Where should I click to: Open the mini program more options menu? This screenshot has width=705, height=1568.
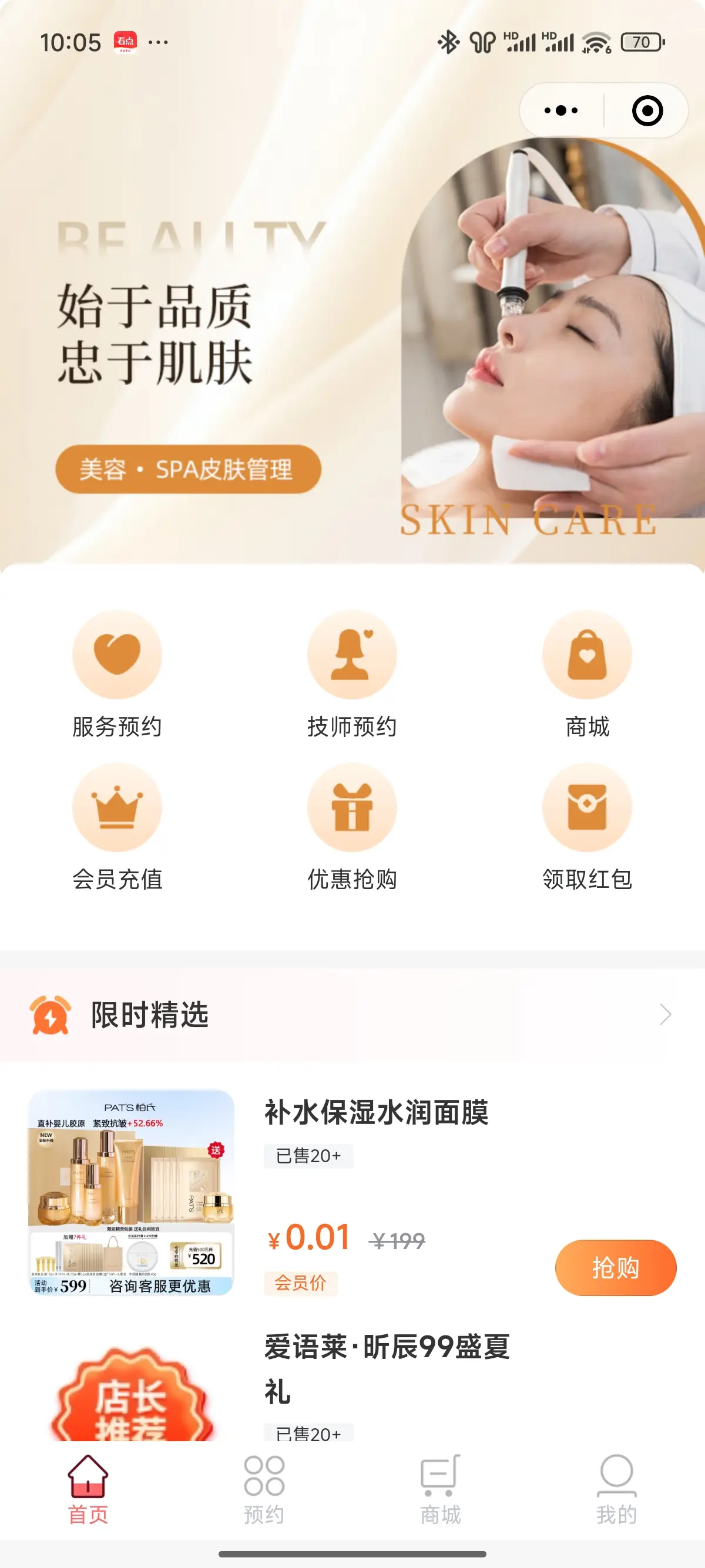[560, 111]
